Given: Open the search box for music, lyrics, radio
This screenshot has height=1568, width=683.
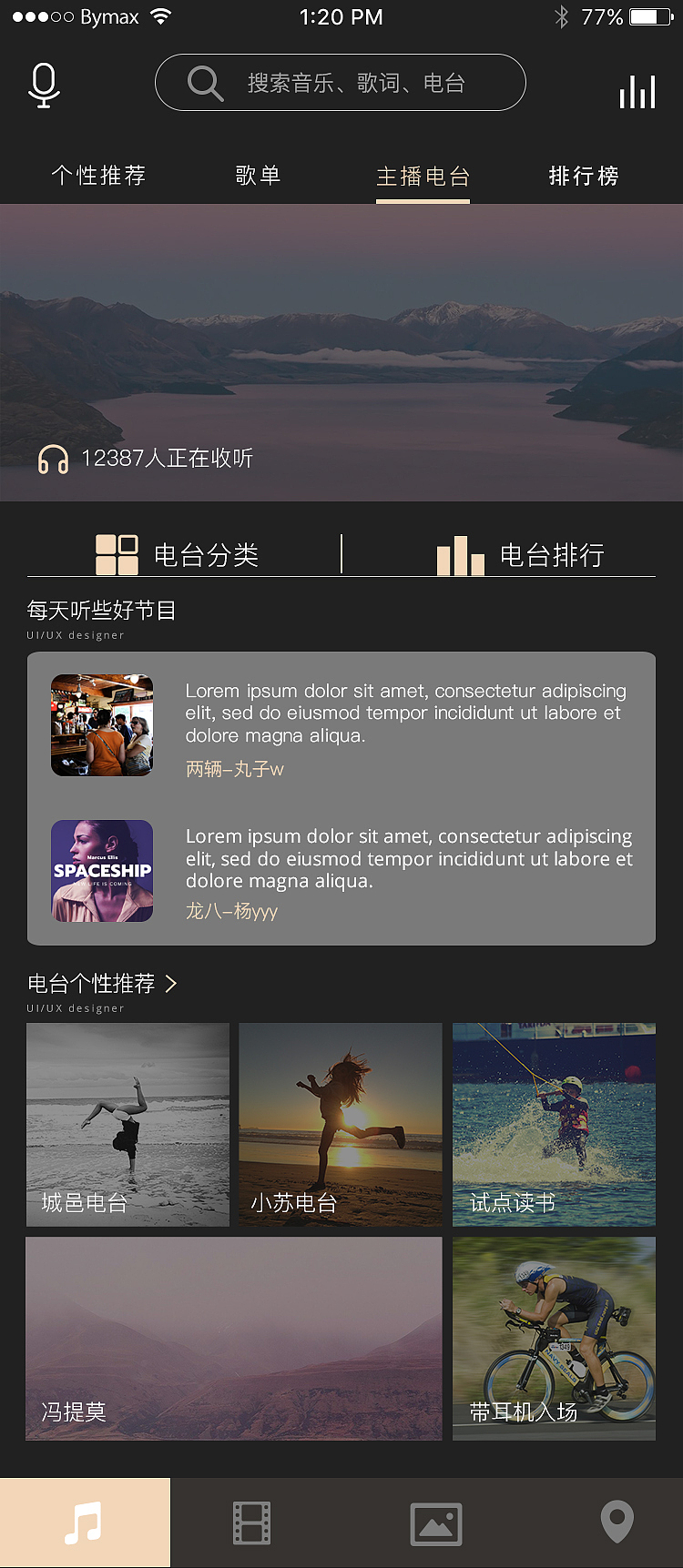Looking at the screenshot, I should coord(341,83).
